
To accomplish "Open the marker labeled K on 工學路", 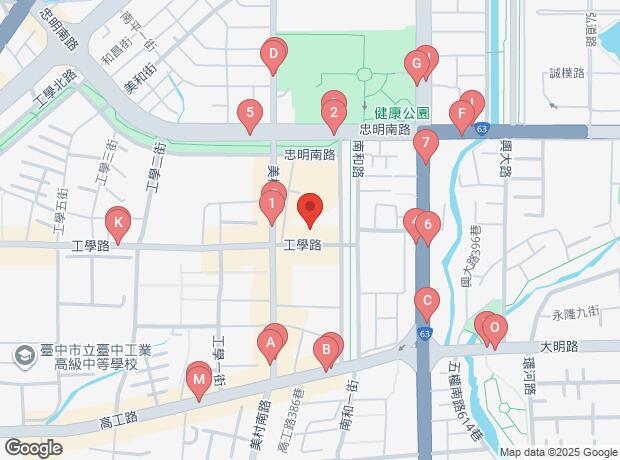I will coord(119,223).
